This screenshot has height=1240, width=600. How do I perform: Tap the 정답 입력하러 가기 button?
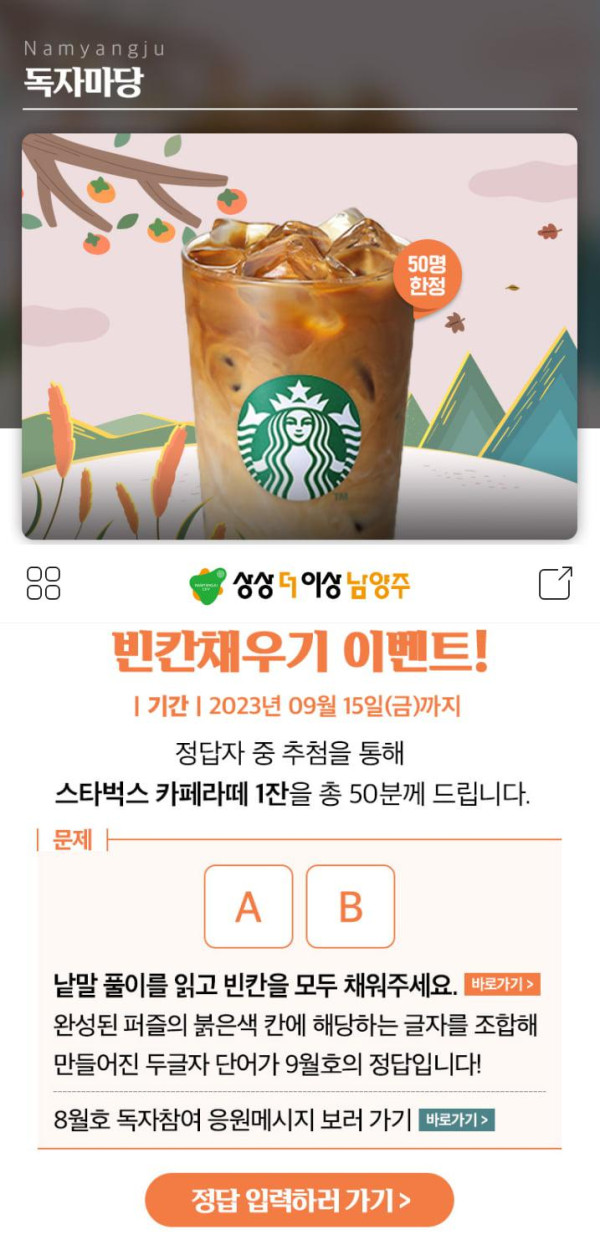point(299,1199)
